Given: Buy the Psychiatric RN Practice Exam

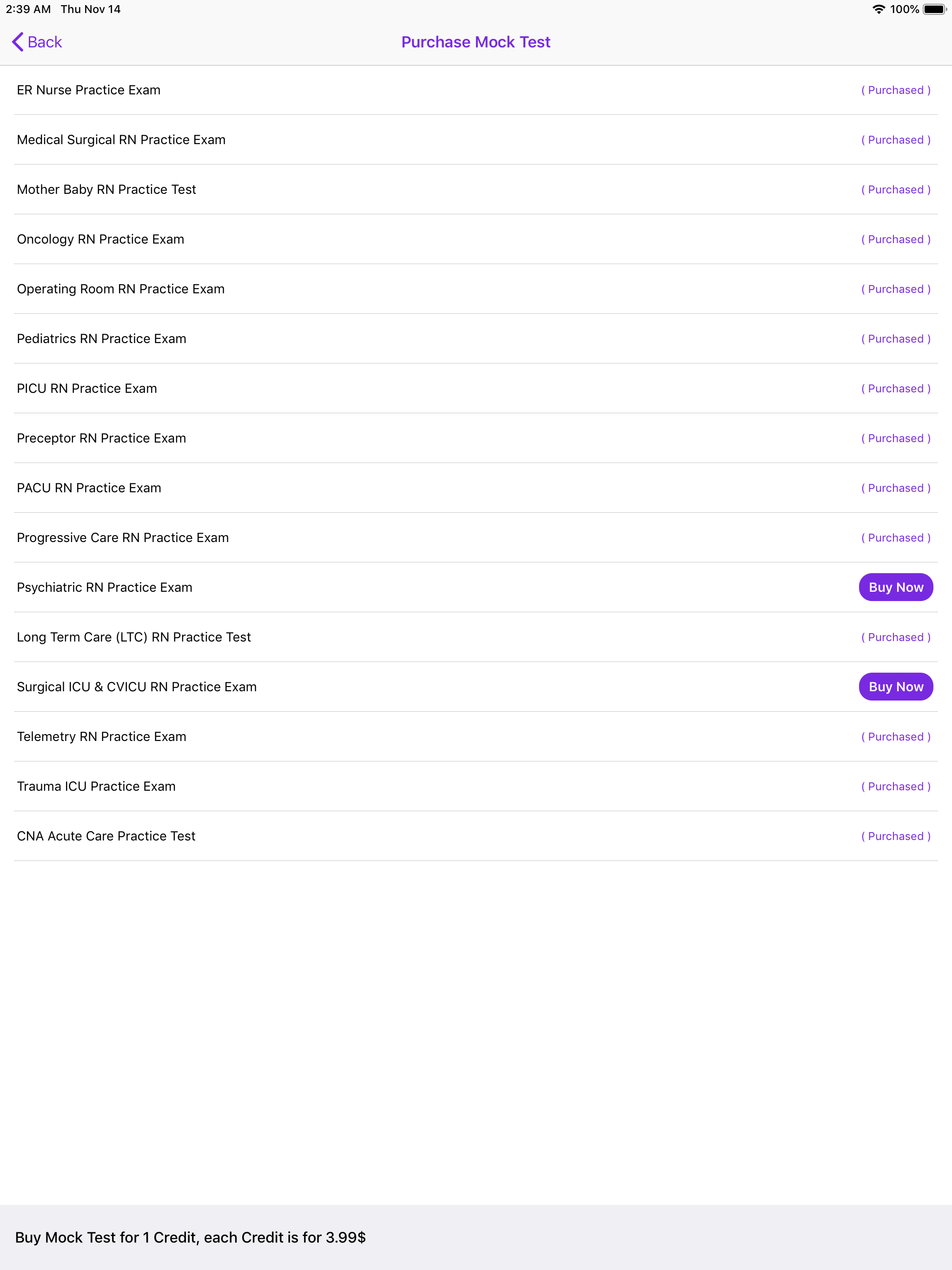Looking at the screenshot, I should [x=896, y=587].
